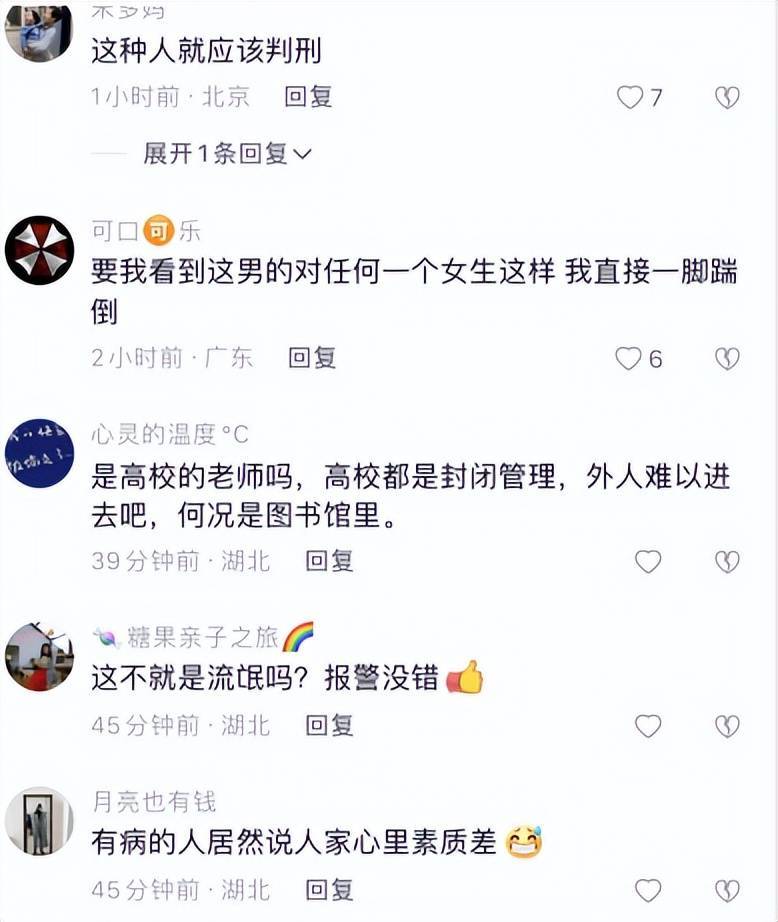The height and width of the screenshot is (922, 778).
Task: Dislike the comment by 心灵的温度°C
Action: click(x=727, y=562)
